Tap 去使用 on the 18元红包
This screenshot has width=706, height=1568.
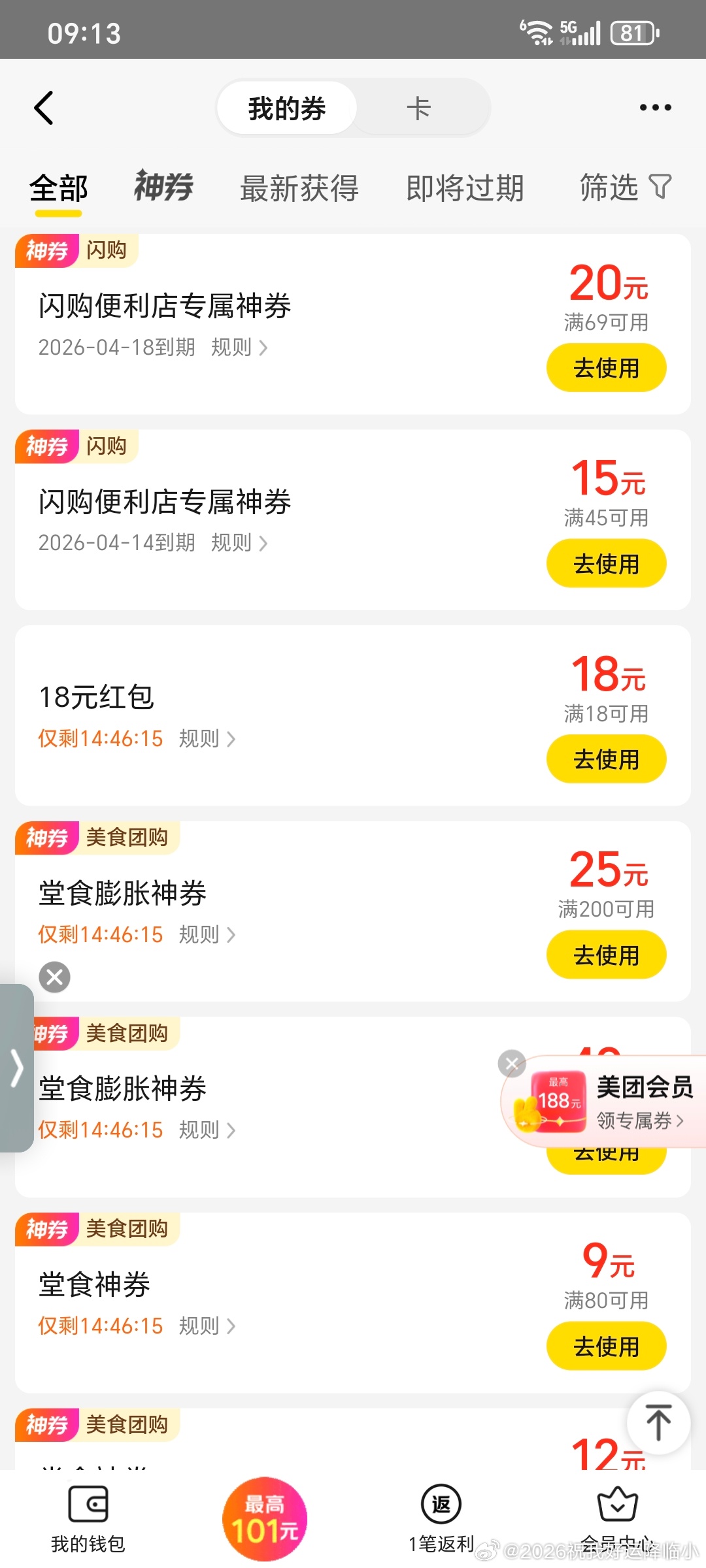point(606,759)
